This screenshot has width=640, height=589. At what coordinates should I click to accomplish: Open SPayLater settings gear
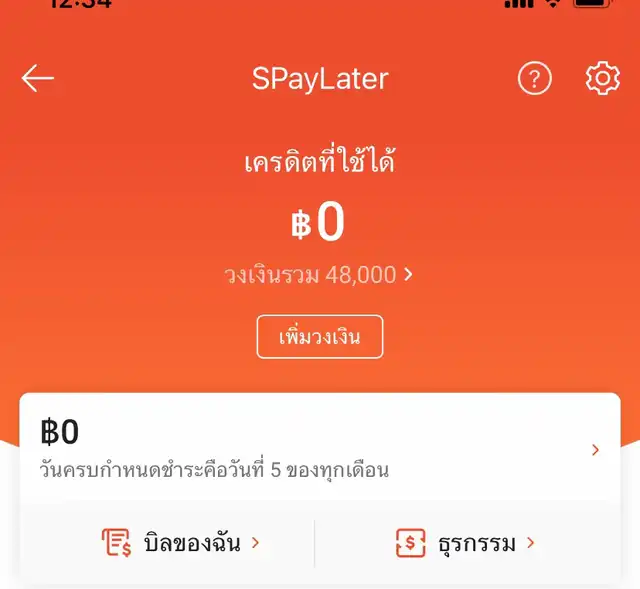602,79
